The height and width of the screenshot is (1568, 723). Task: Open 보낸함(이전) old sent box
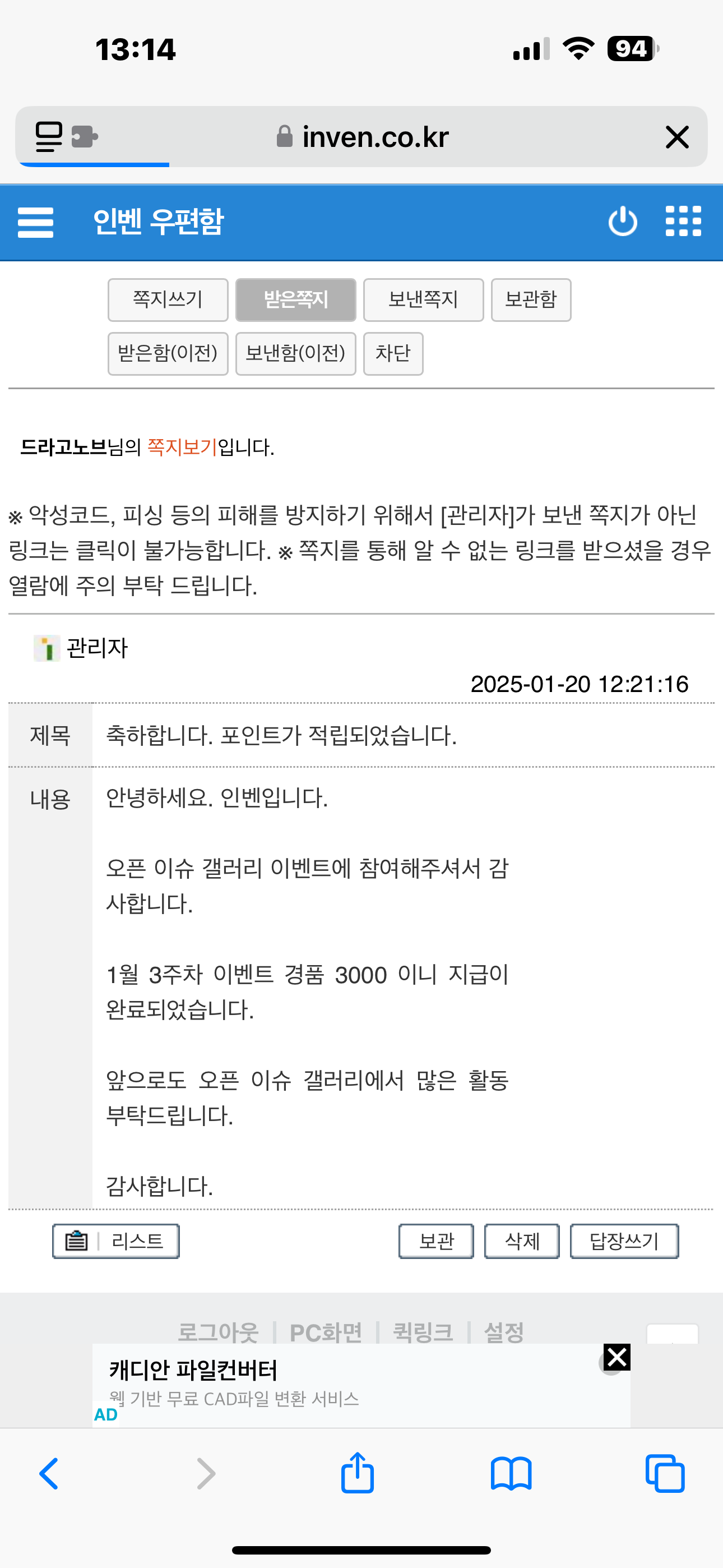295,353
